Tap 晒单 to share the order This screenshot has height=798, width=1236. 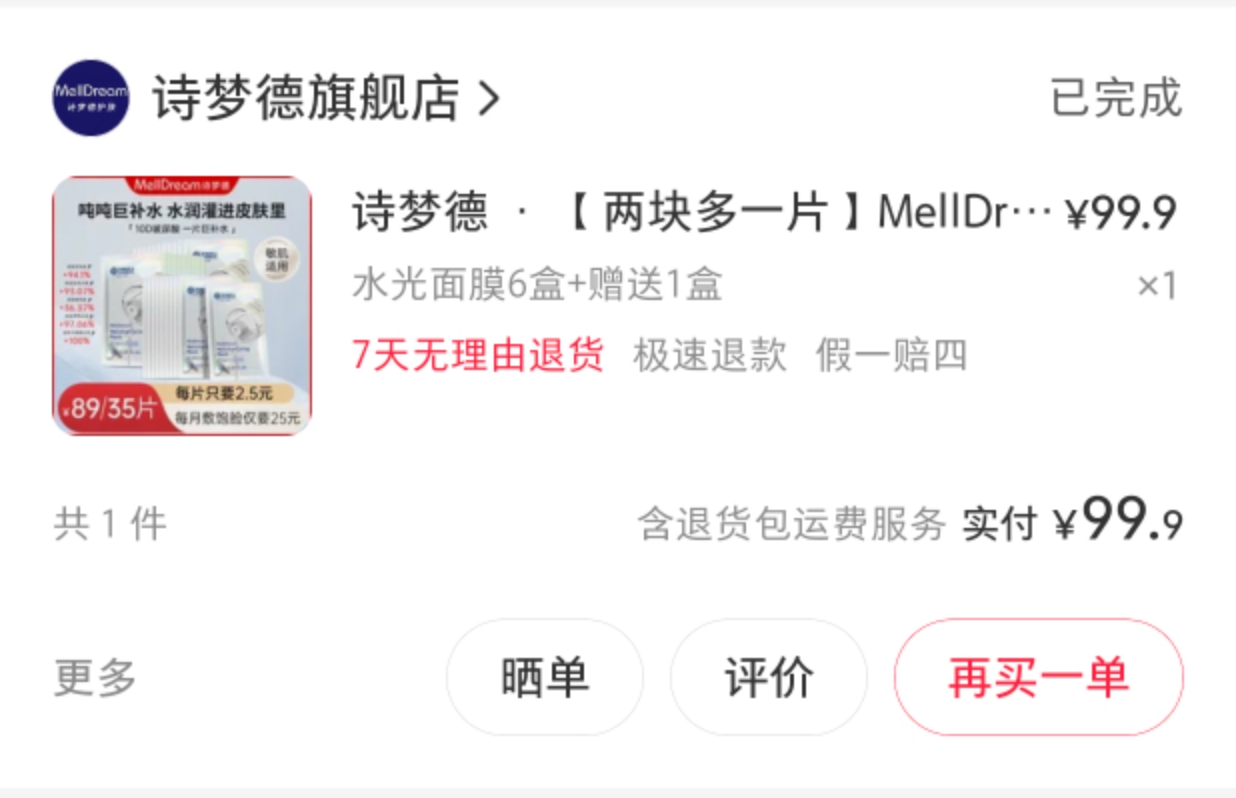click(x=545, y=678)
